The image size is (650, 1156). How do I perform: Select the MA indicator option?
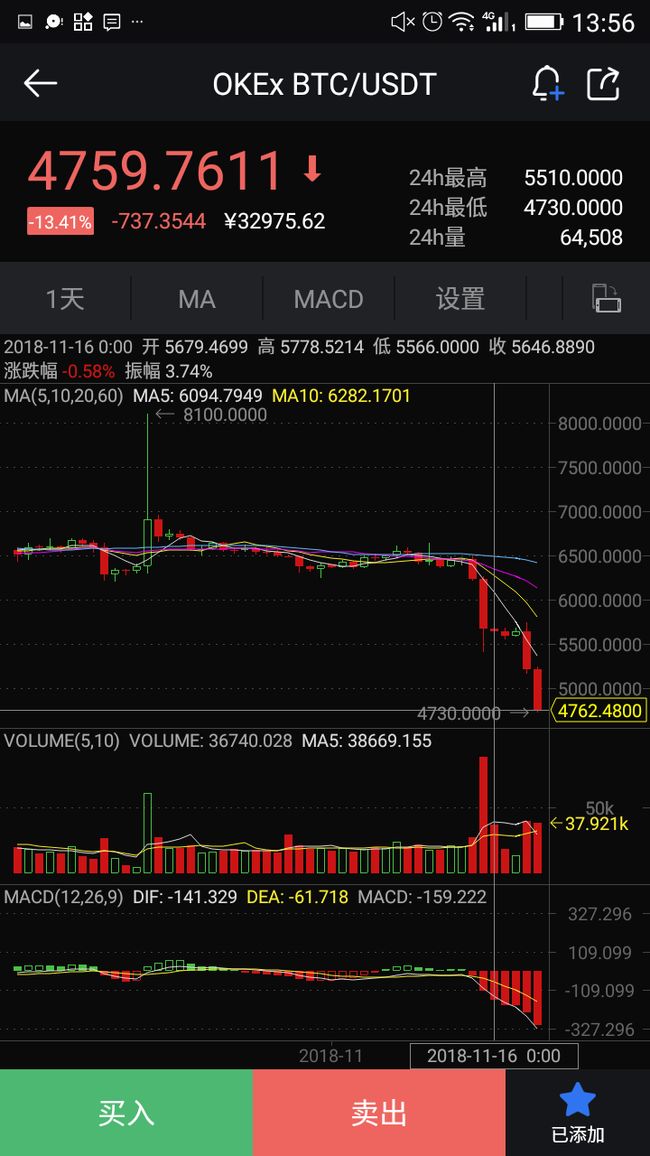[197, 299]
